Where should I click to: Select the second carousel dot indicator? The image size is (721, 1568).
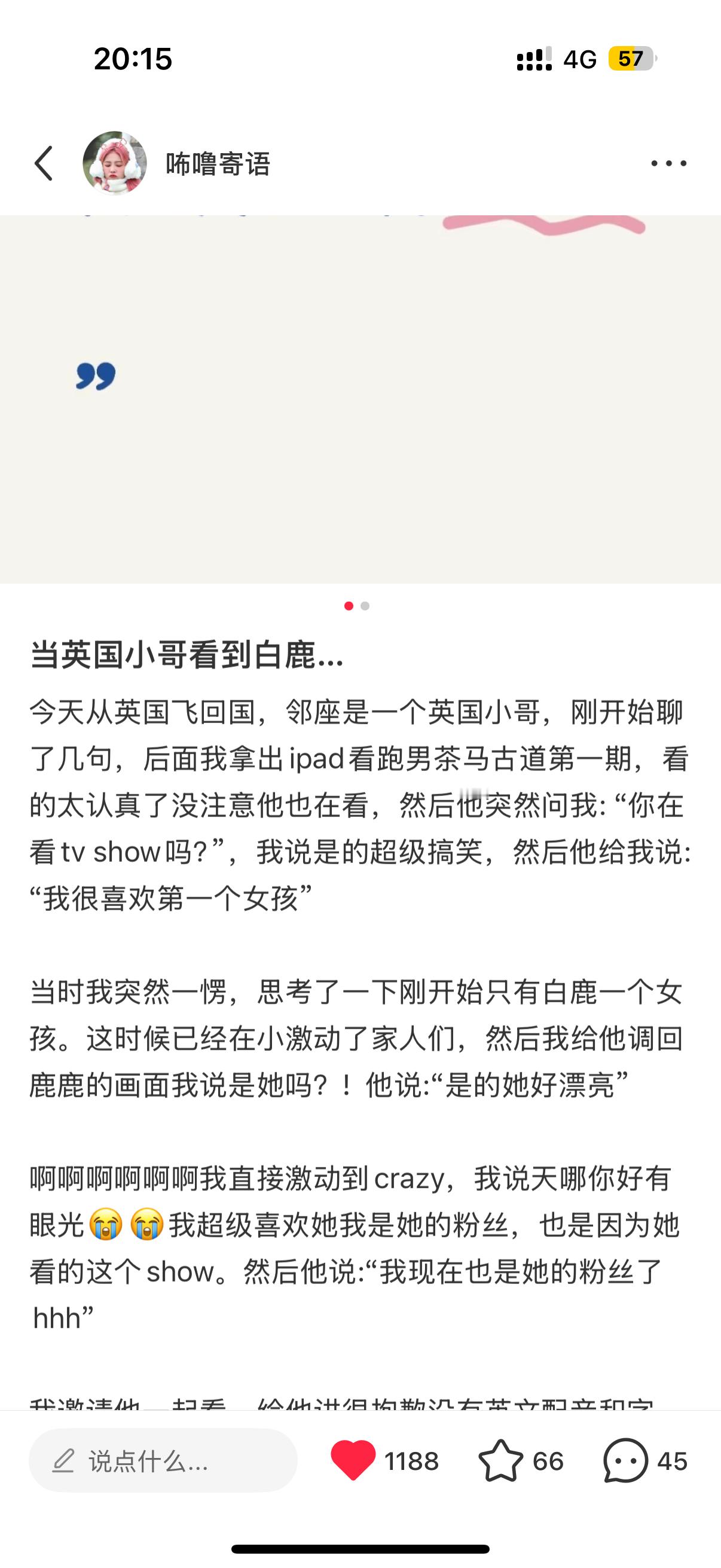pyautogui.click(x=365, y=606)
